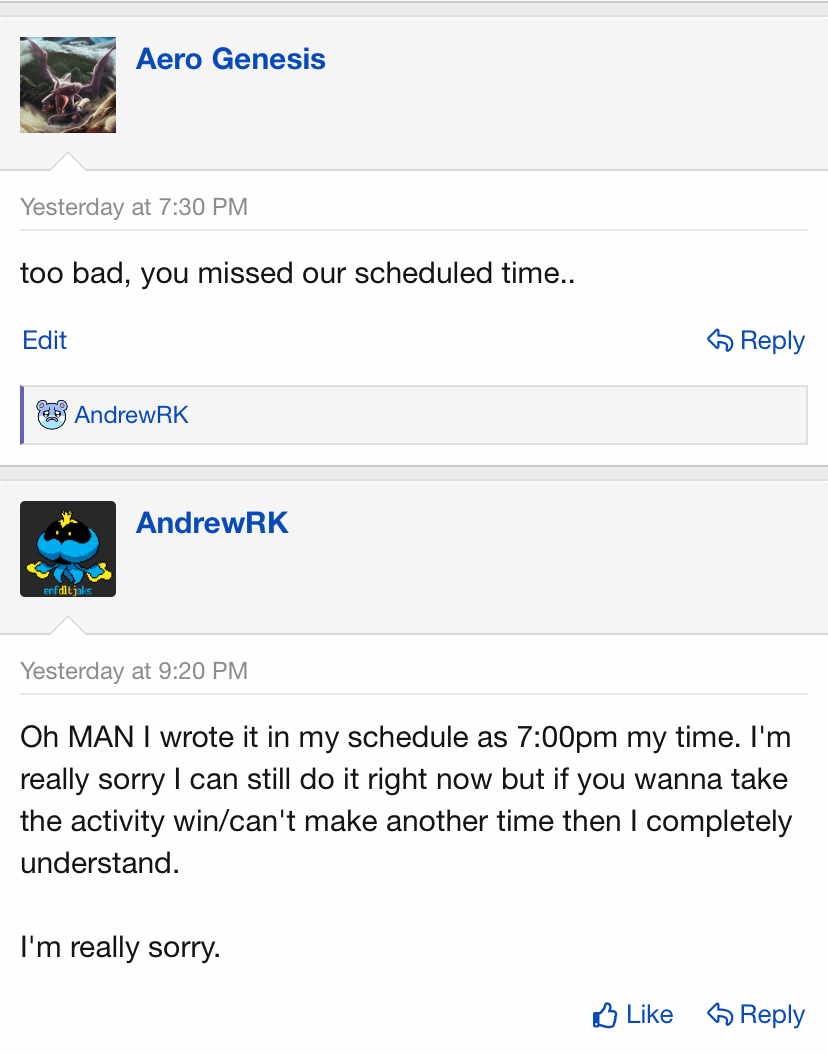Open permalink 'Yesterday at 7:30 PM'
Image resolution: width=828 pixels, height=1054 pixels.
click(x=134, y=207)
